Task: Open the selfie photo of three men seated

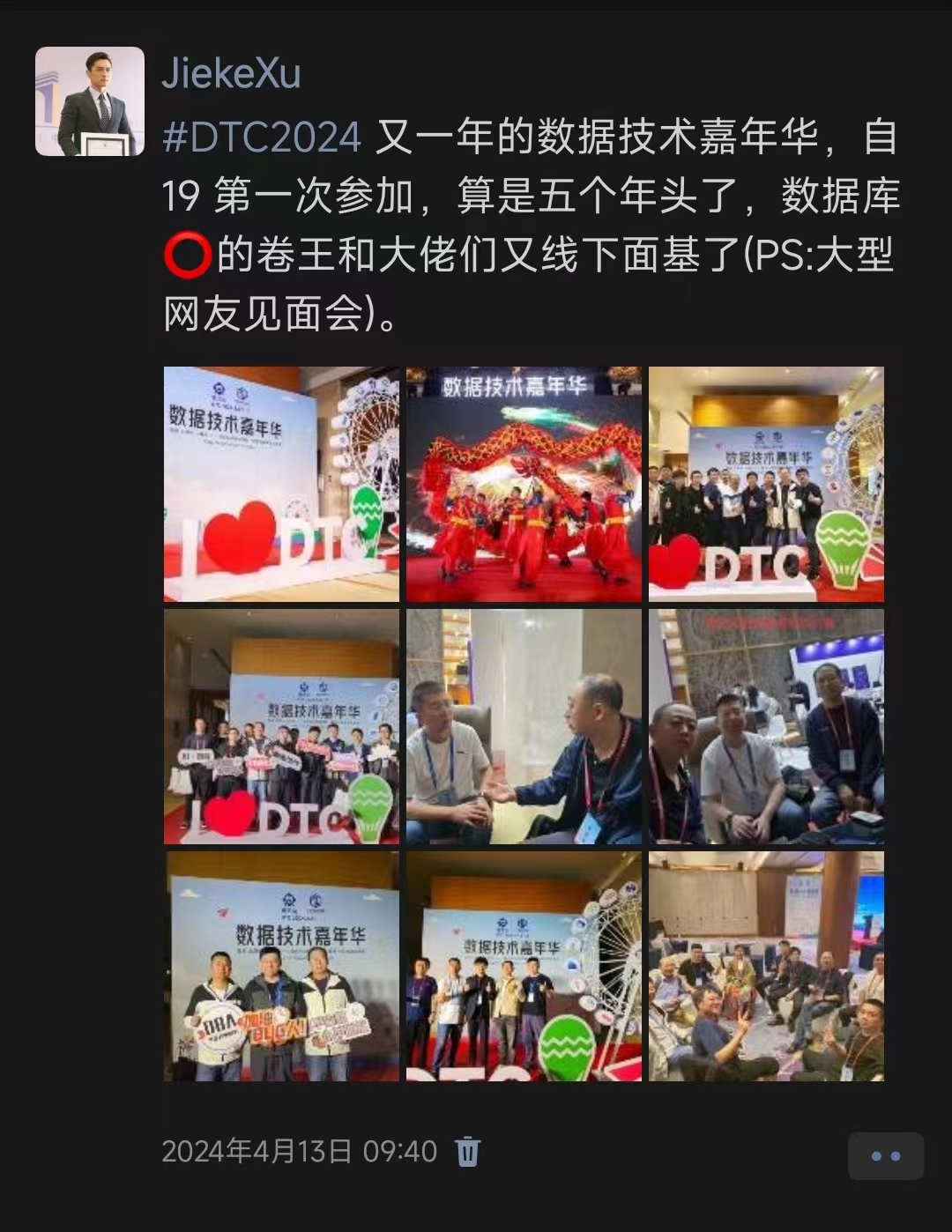Action: point(766,726)
